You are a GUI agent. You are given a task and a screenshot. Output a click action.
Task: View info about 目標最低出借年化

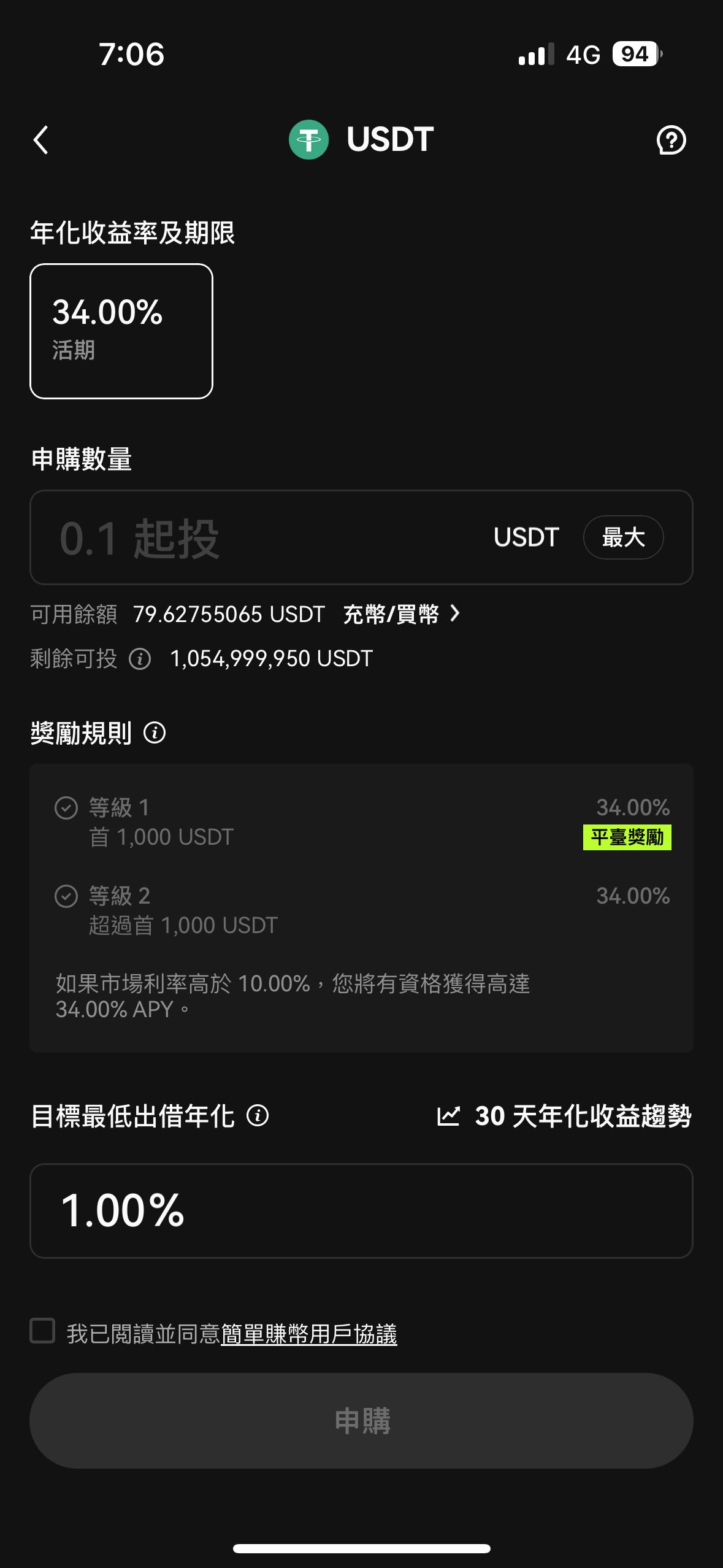tap(258, 1115)
